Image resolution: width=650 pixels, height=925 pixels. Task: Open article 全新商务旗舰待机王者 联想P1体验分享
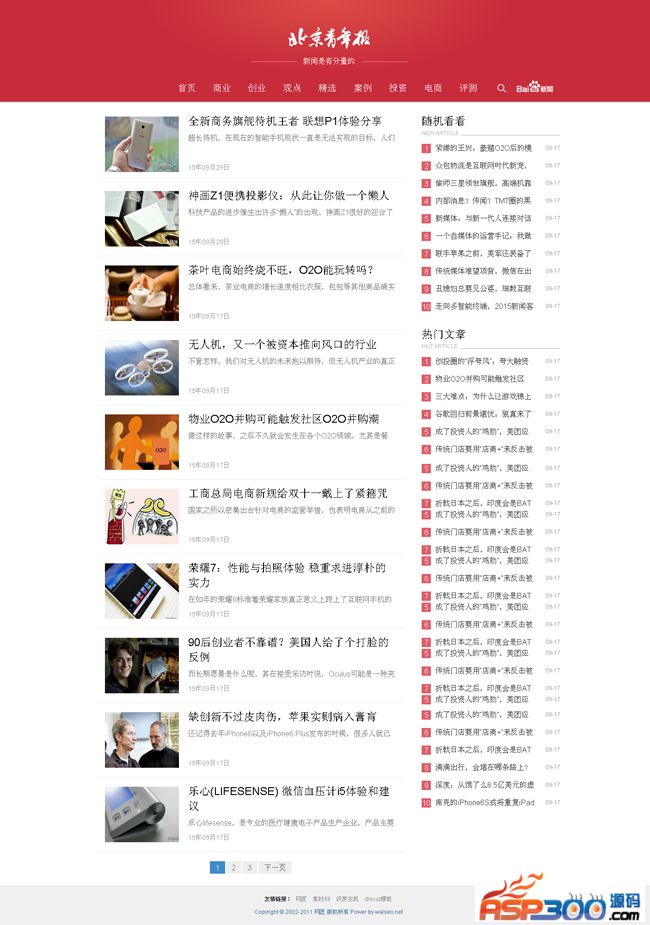[285, 121]
